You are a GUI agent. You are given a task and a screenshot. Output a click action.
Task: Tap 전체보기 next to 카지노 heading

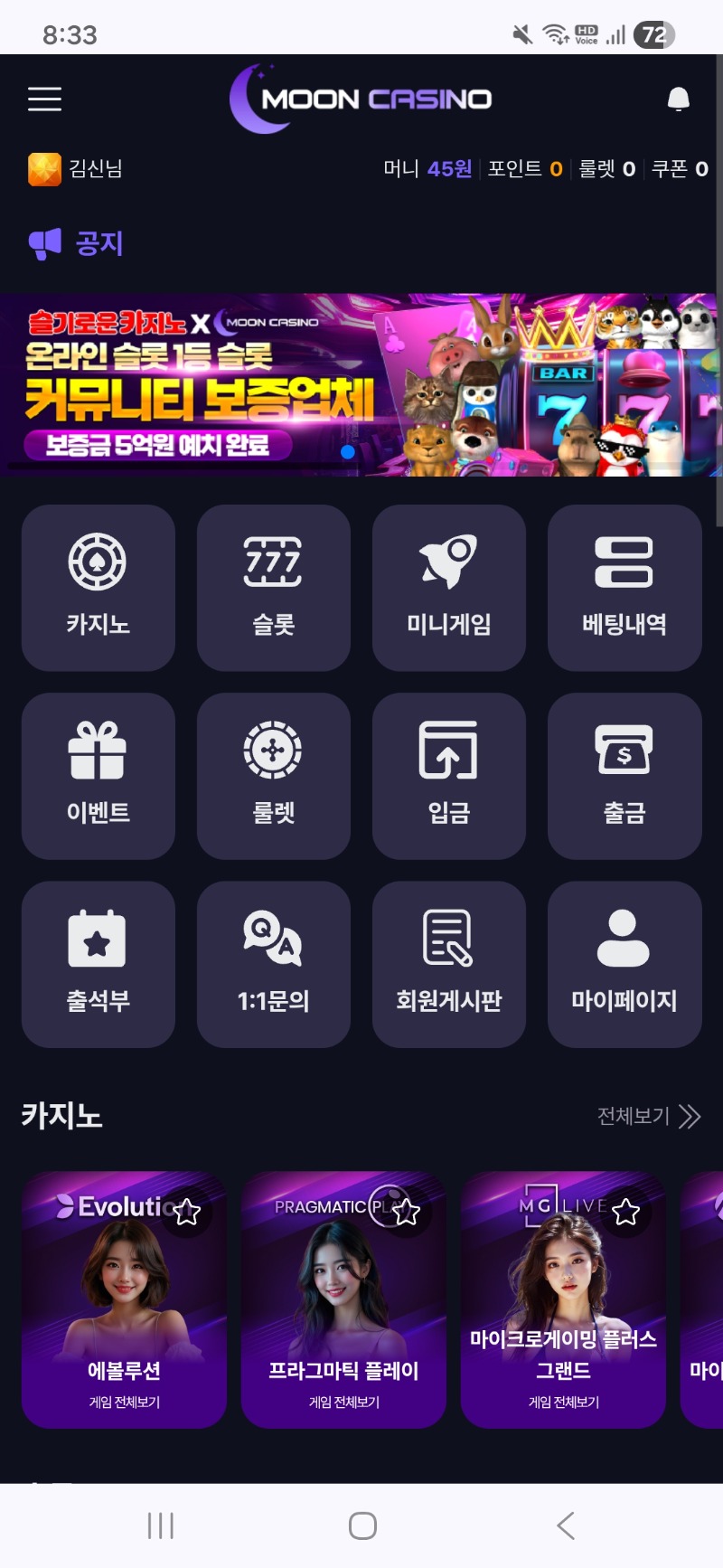pos(648,1117)
